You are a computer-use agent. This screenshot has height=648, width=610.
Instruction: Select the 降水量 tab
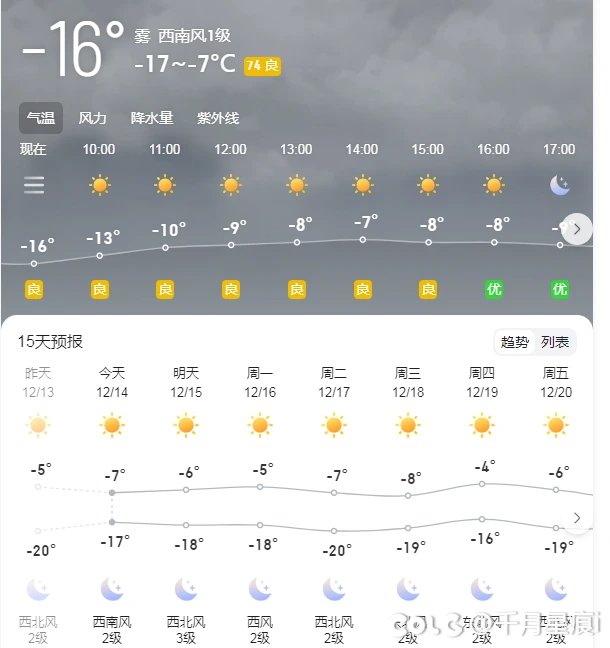pos(152,118)
